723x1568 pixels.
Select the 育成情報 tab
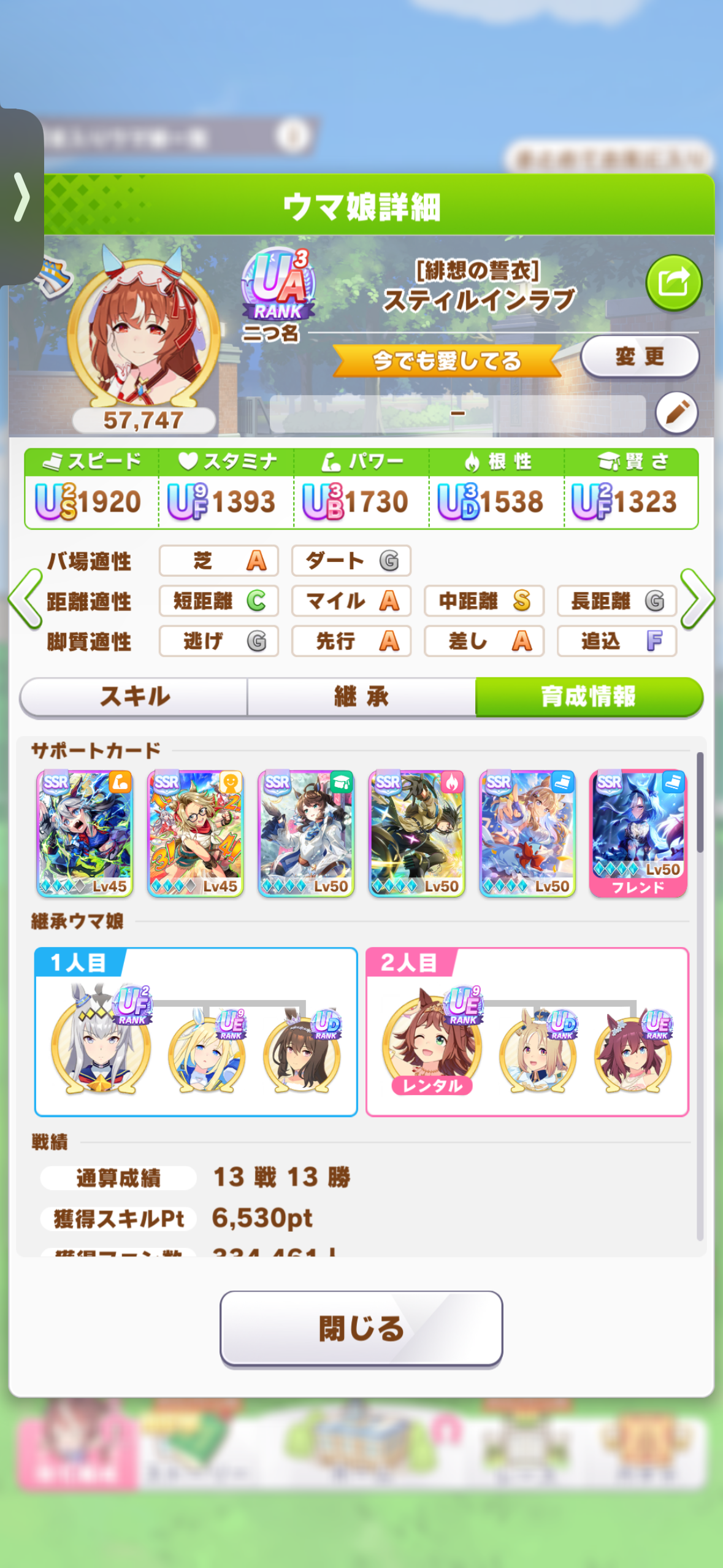click(x=589, y=697)
